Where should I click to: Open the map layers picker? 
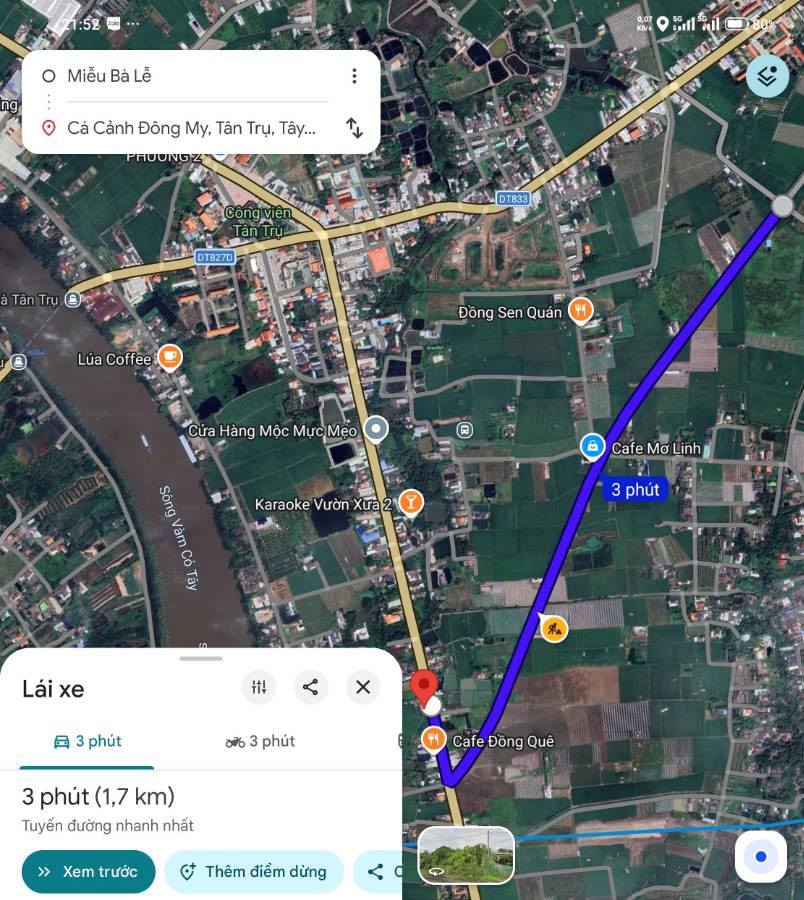point(766,75)
